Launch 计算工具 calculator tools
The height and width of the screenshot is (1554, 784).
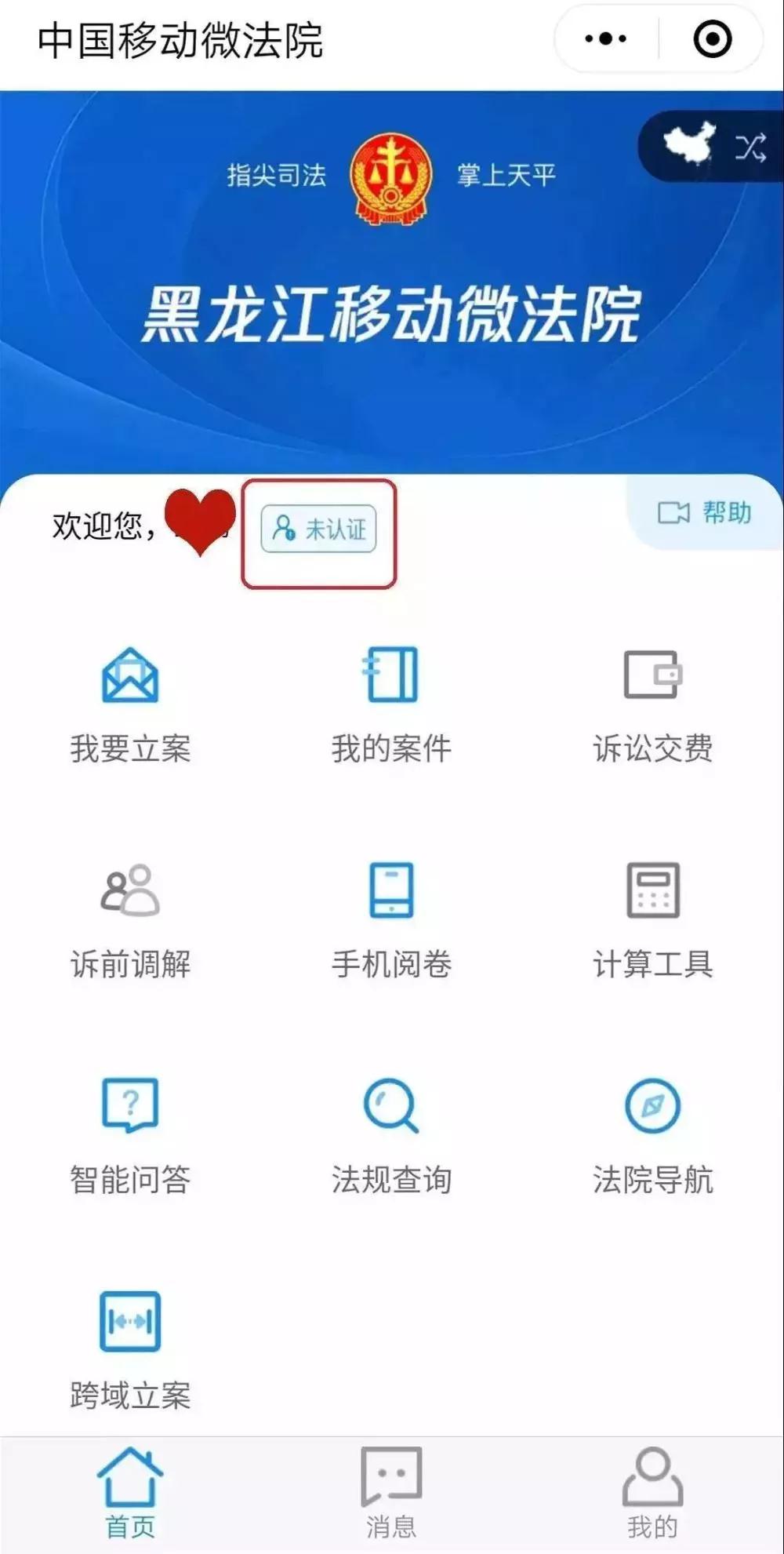coord(652,919)
